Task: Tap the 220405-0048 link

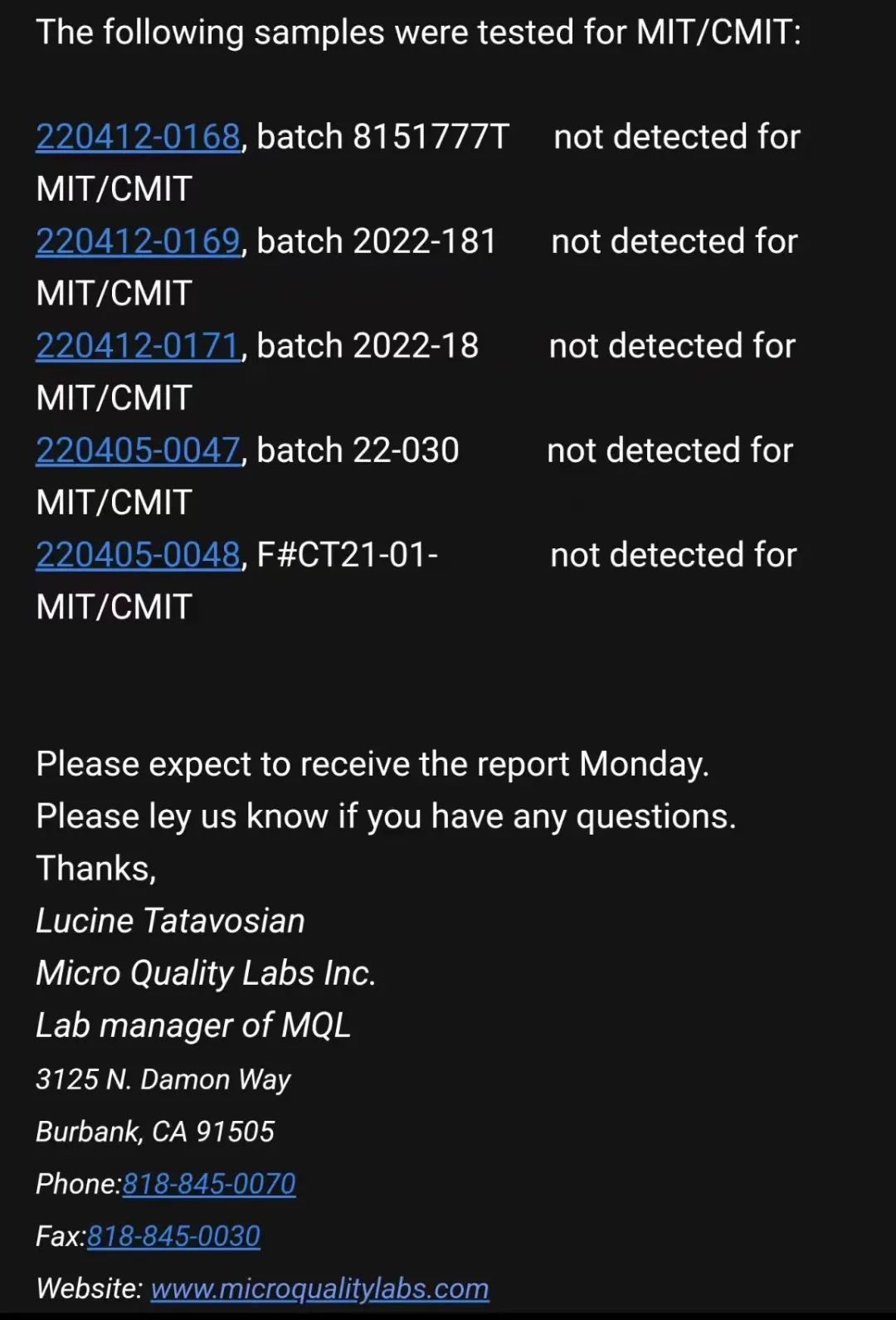Action: 138,555
